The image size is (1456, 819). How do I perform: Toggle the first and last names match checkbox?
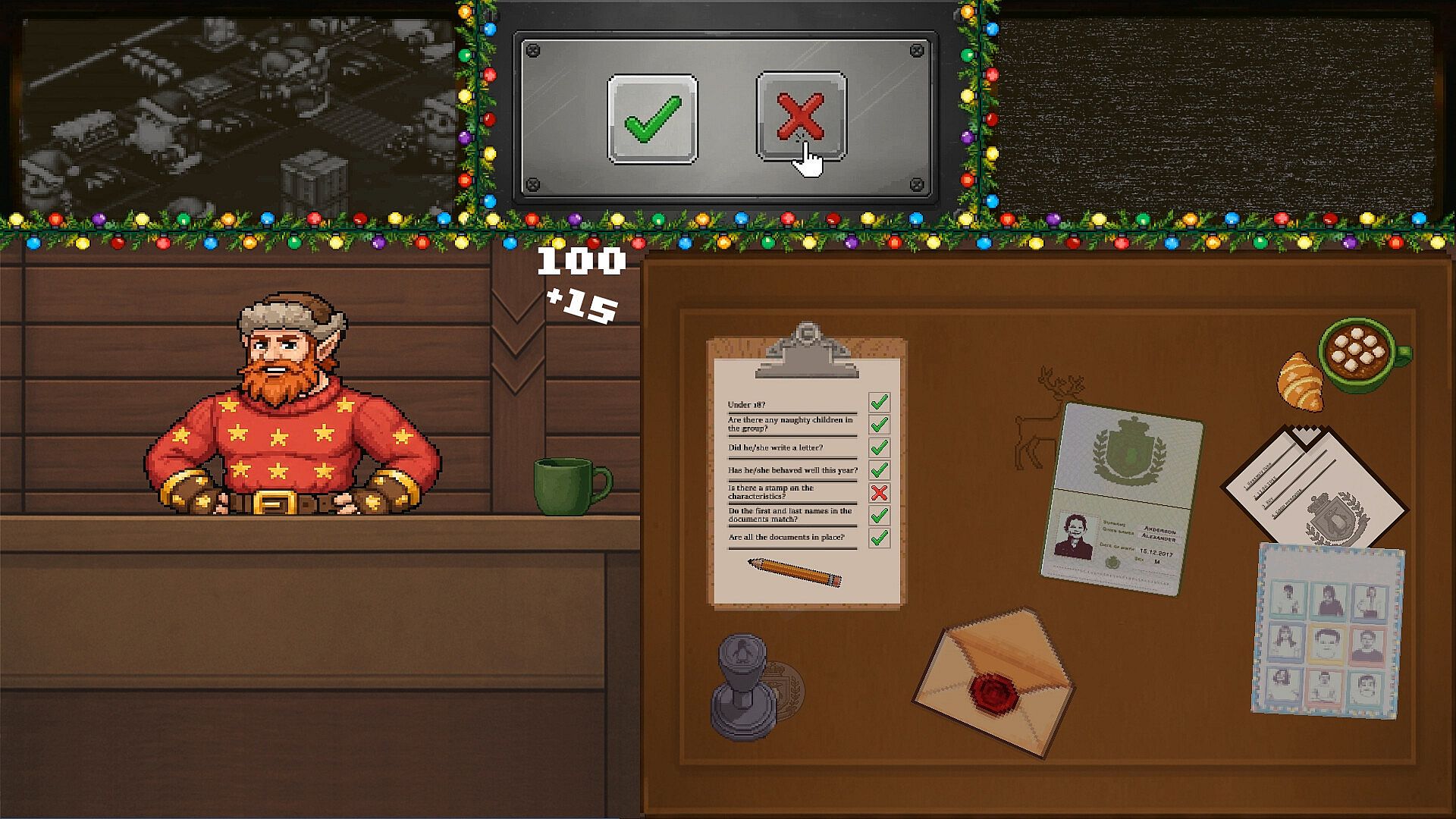point(879,516)
